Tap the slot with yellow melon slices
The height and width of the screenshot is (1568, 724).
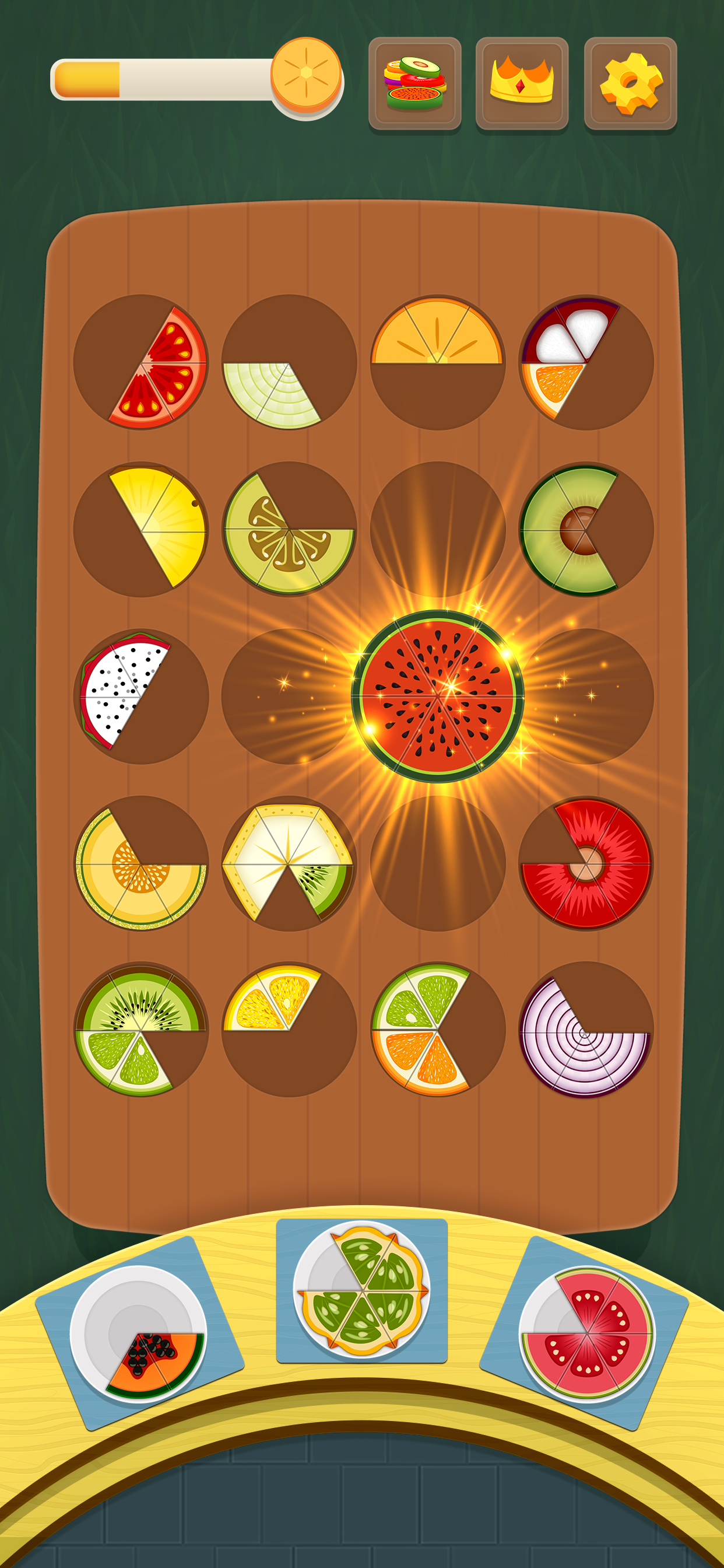click(x=140, y=863)
